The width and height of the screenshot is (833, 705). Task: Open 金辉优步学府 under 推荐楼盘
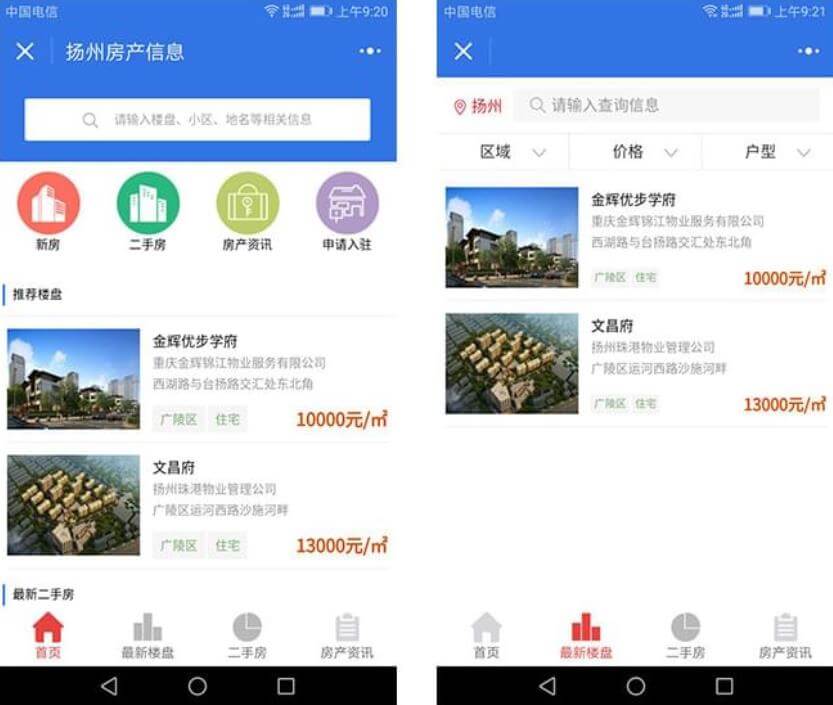(197, 380)
